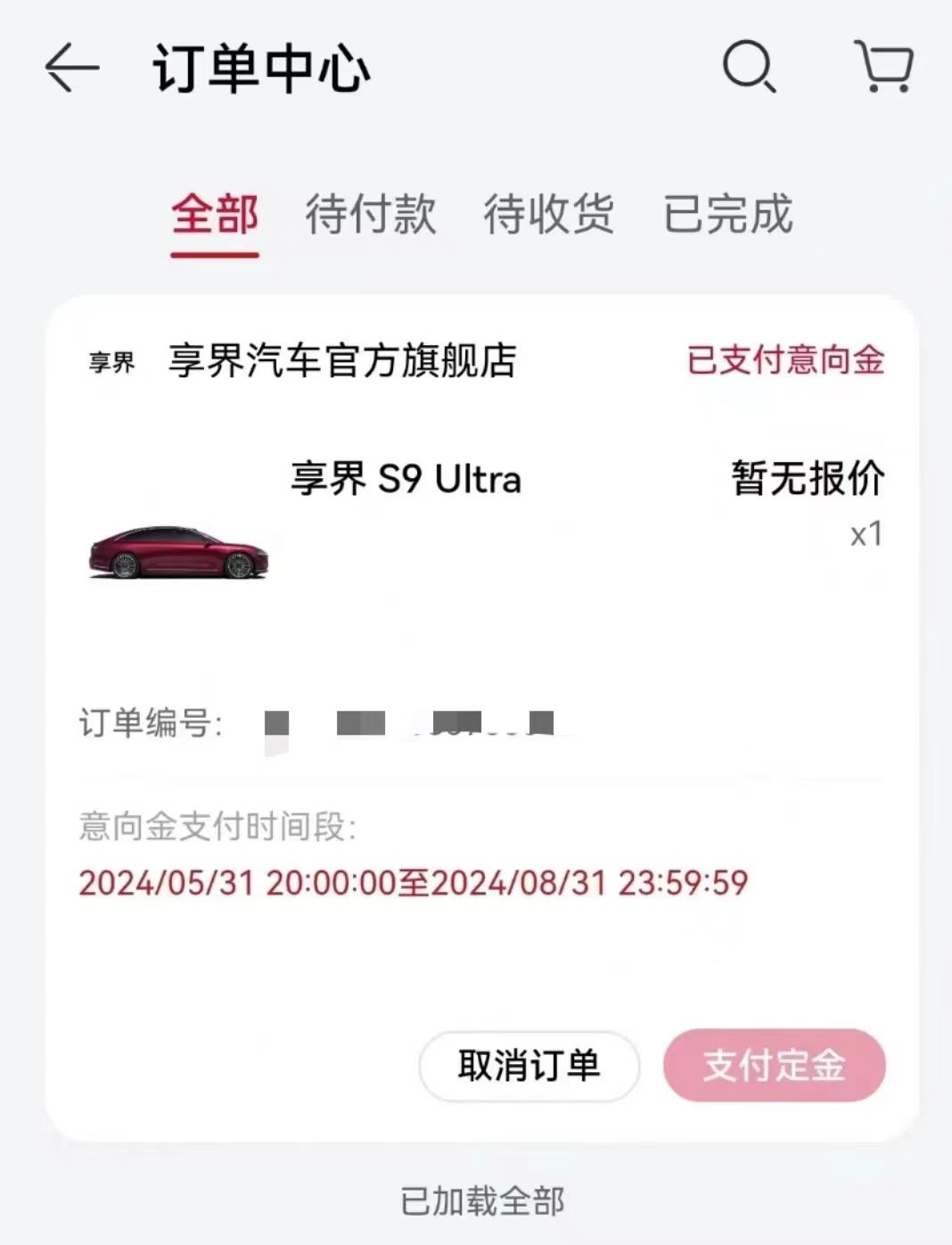
Task: Open the shopping cart
Action: 884,67
